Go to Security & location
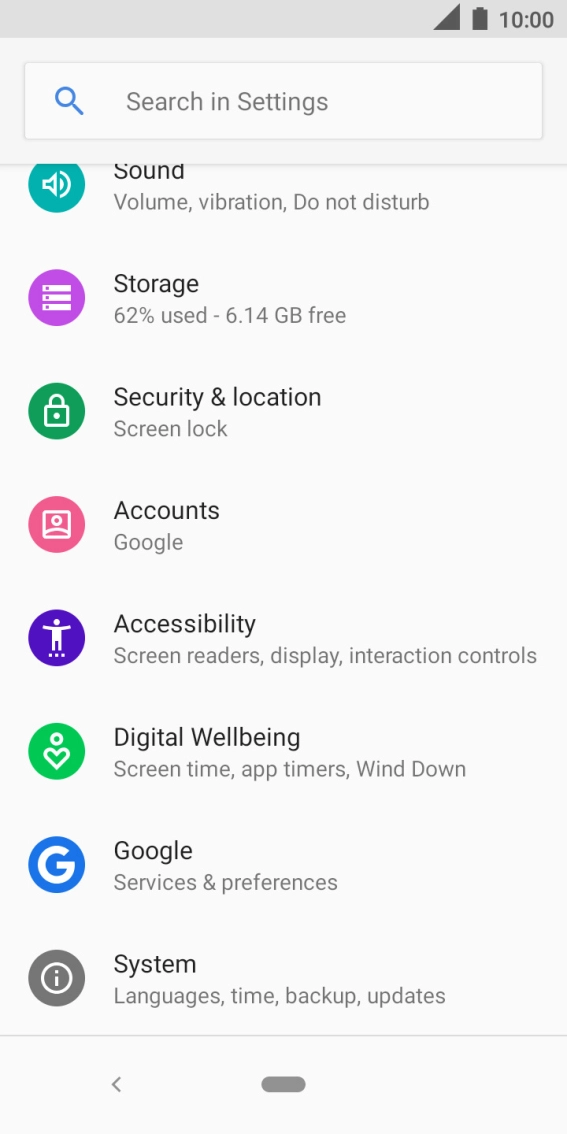Screen dimensions: 567x1134 point(284,412)
